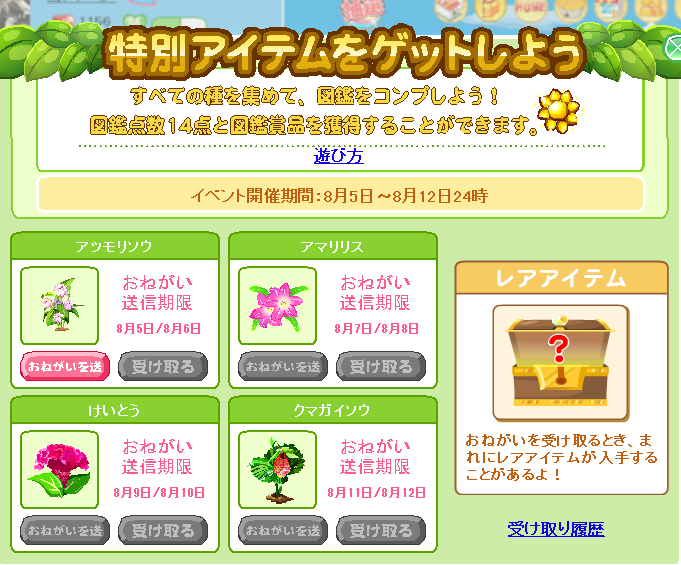Send a request for けいとう

[x=64, y=531]
